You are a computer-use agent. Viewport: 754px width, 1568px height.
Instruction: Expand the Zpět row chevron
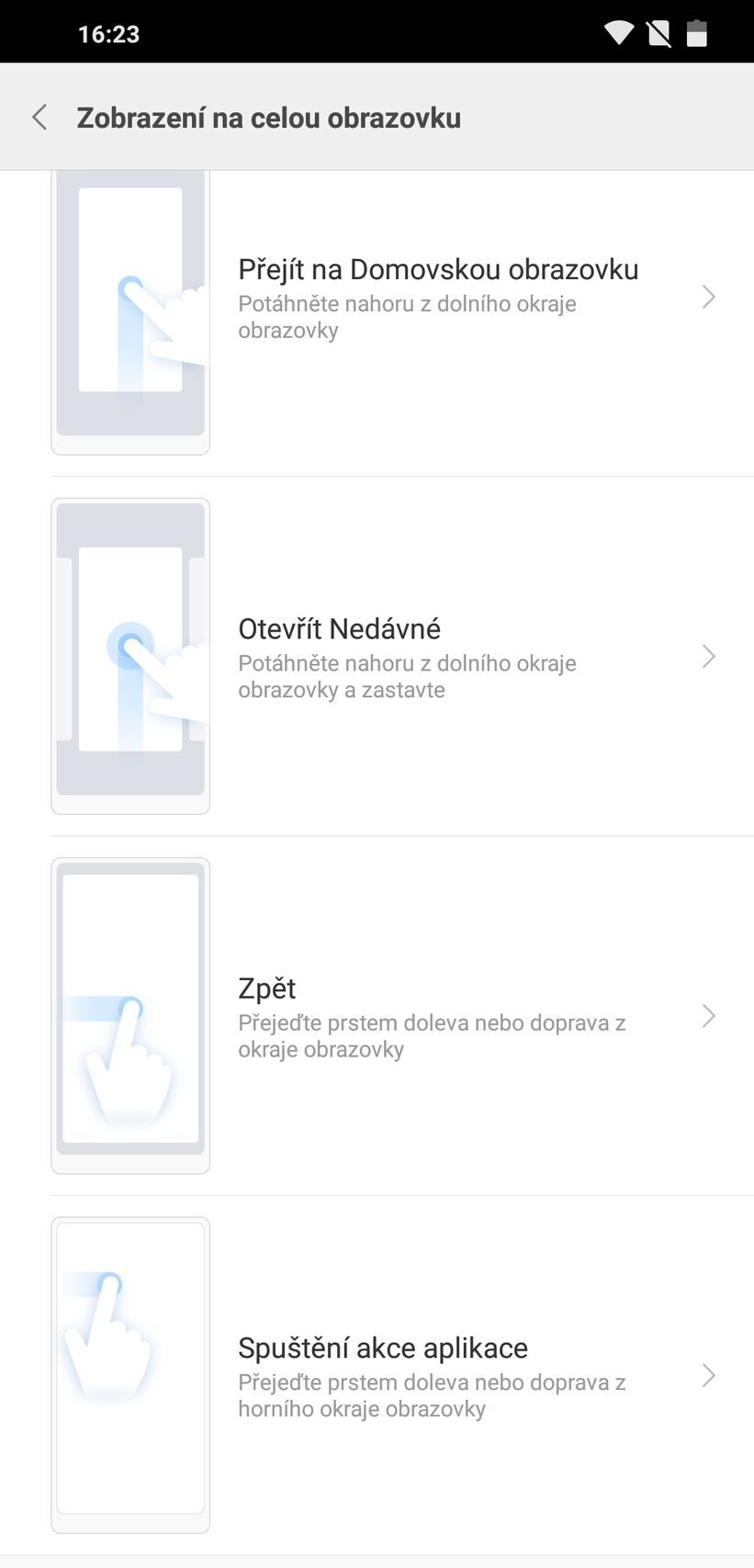708,1015
